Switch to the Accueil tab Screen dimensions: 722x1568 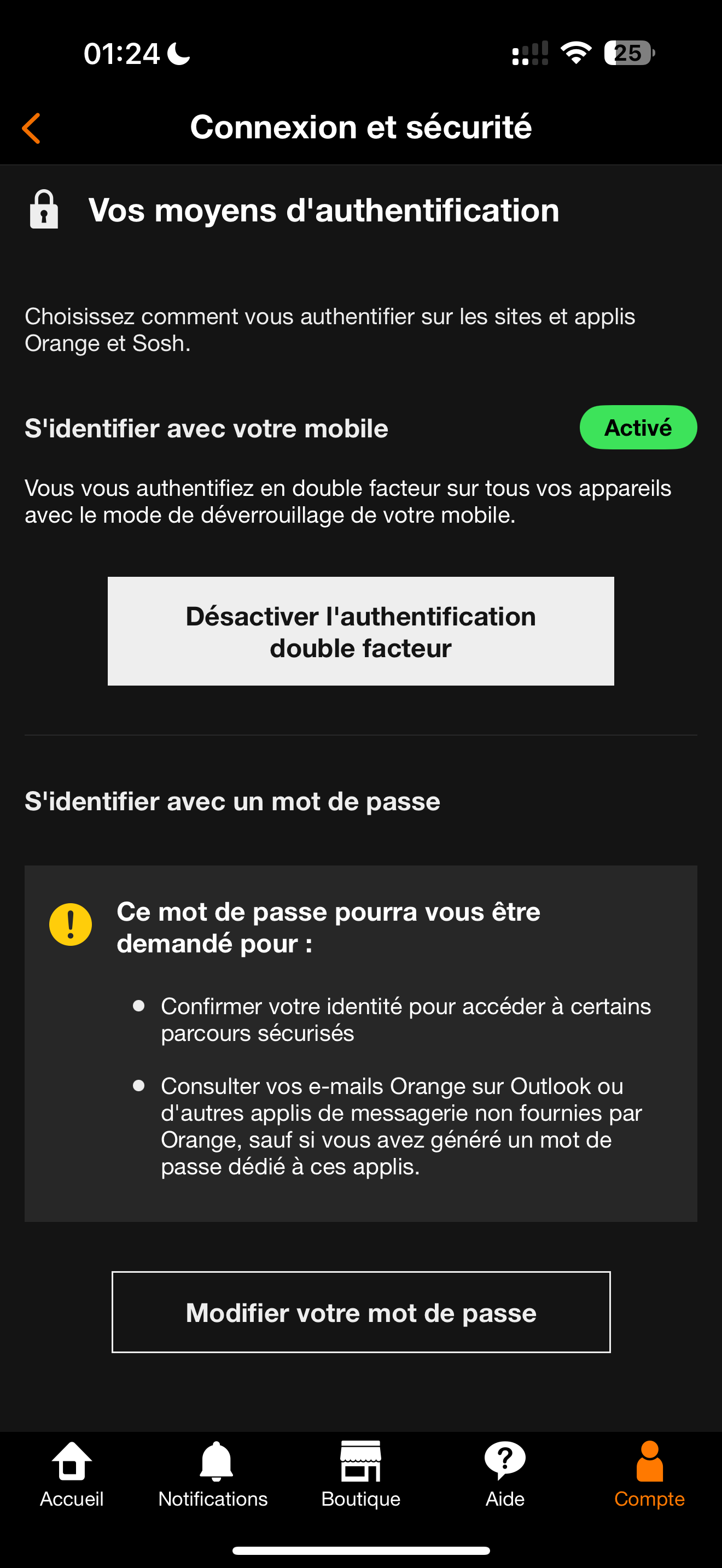[72, 1473]
